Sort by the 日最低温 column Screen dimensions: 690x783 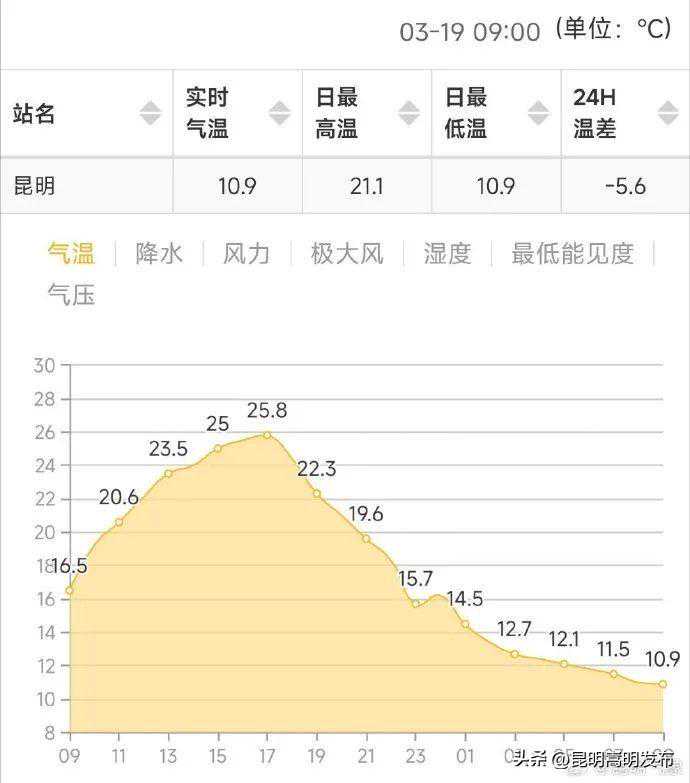point(537,113)
